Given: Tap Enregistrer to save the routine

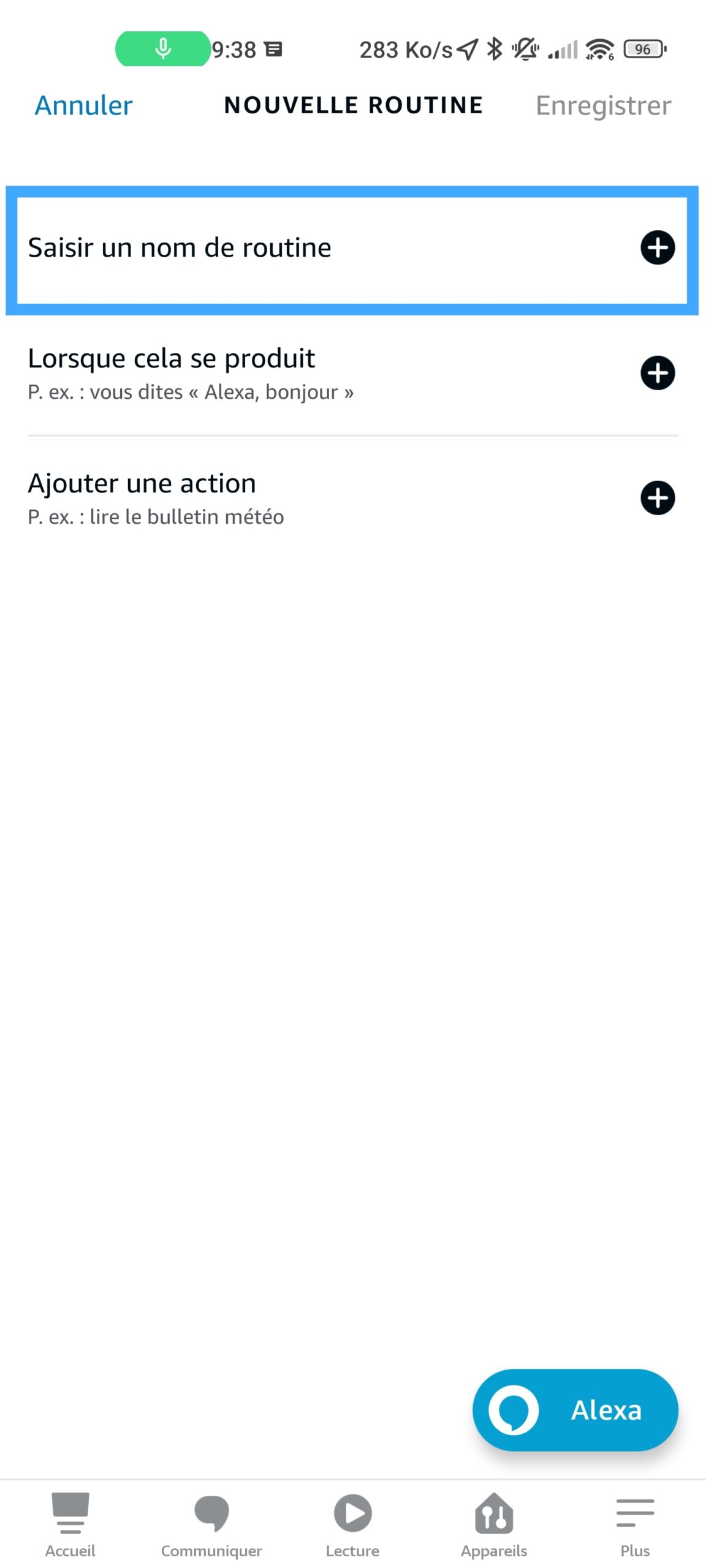Looking at the screenshot, I should [x=603, y=105].
